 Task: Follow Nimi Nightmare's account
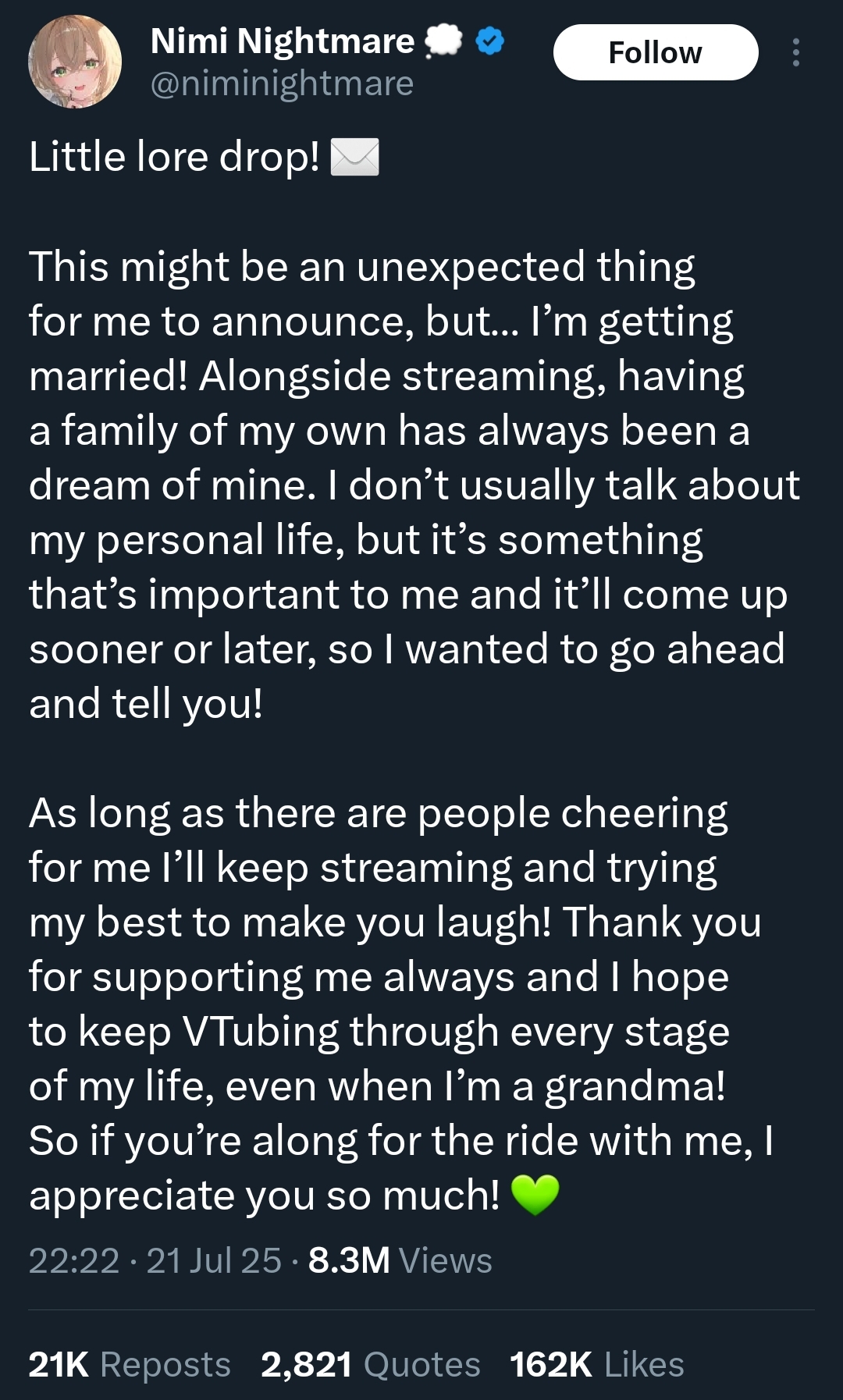(x=655, y=52)
